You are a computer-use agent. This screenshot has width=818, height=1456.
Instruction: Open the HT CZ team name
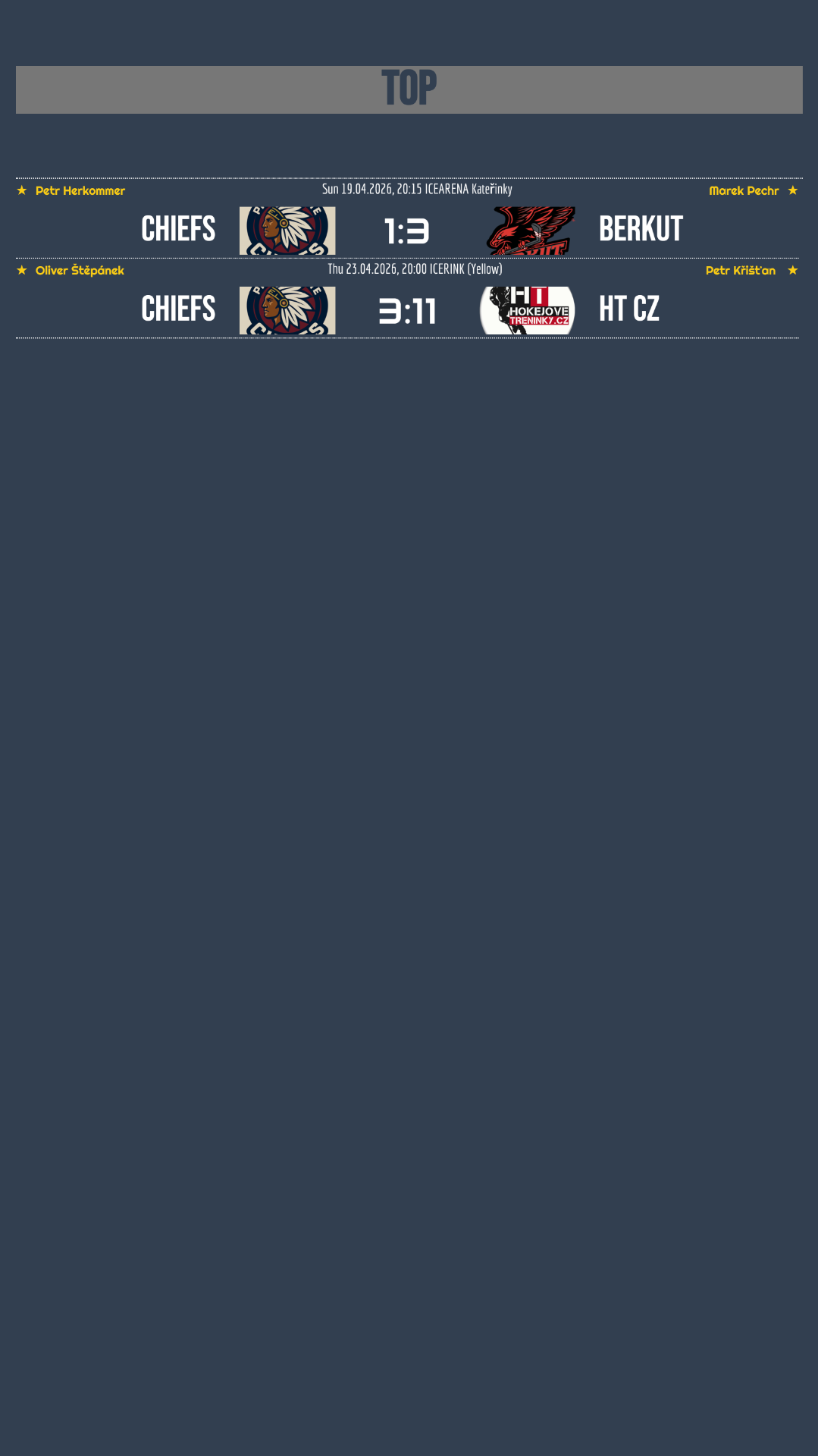[629, 309]
